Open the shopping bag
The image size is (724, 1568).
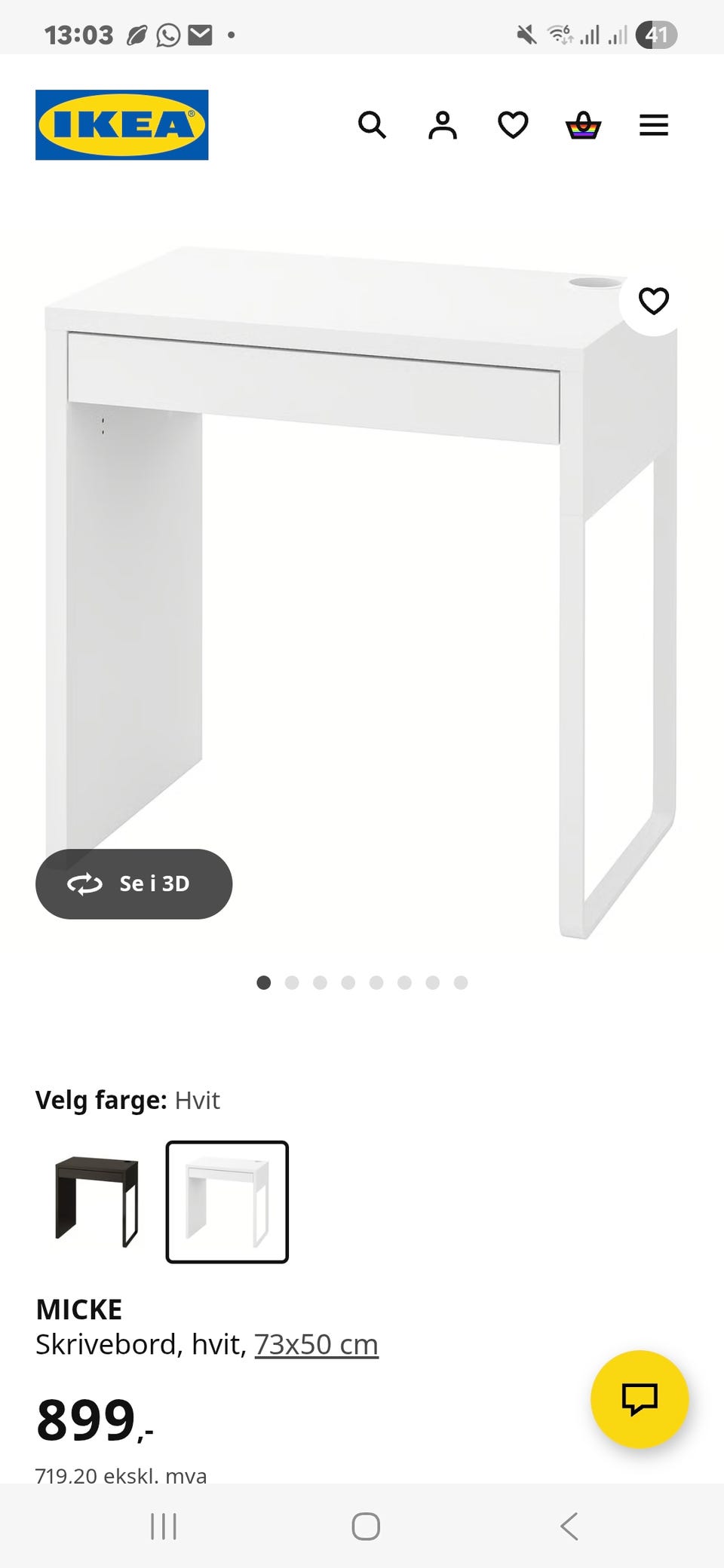[x=583, y=125]
